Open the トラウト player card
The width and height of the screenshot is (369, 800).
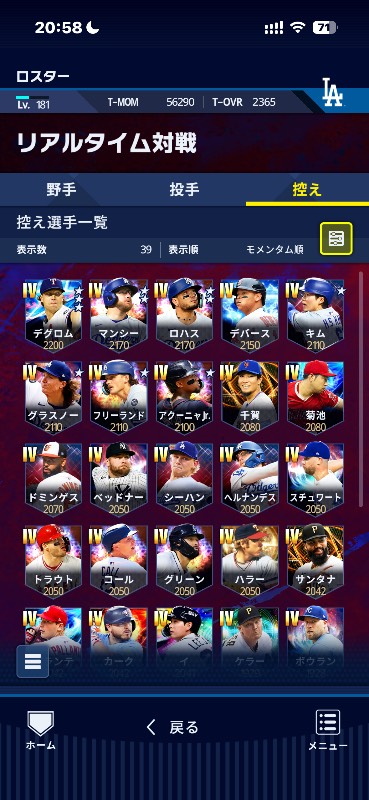point(53,561)
